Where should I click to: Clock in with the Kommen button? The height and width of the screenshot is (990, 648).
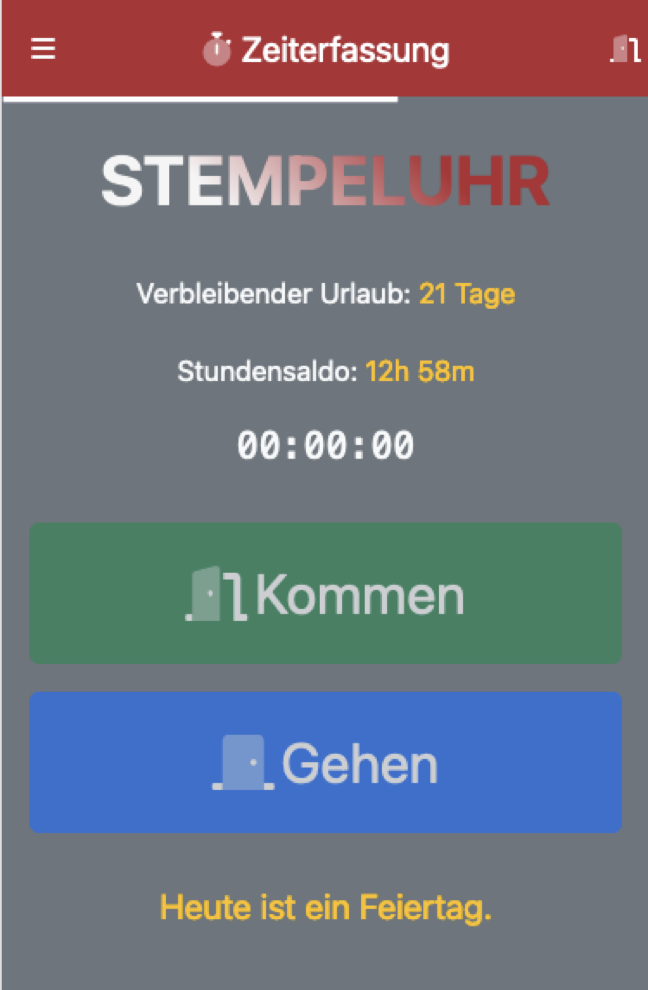coord(325,593)
